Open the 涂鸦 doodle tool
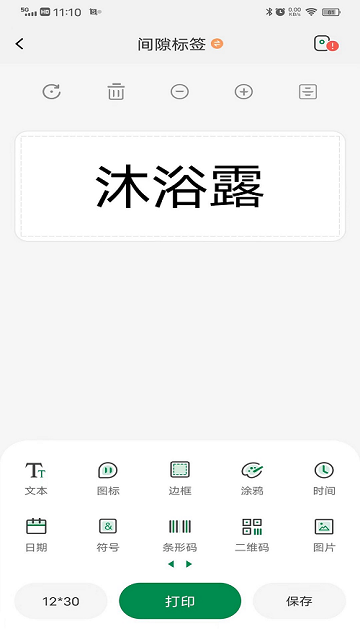 [252, 478]
